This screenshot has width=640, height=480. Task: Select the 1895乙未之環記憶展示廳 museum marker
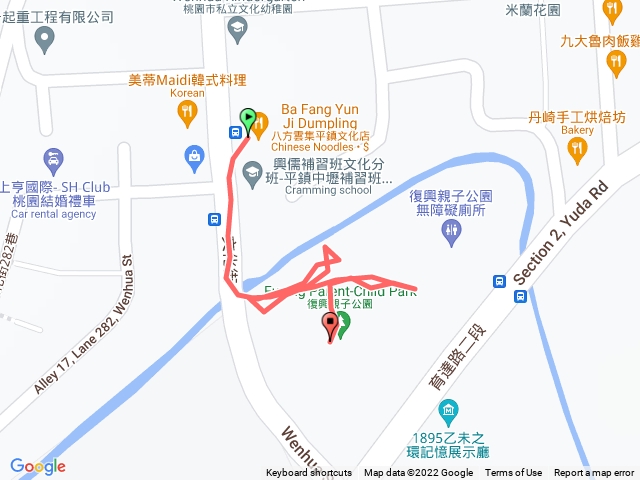(447, 411)
